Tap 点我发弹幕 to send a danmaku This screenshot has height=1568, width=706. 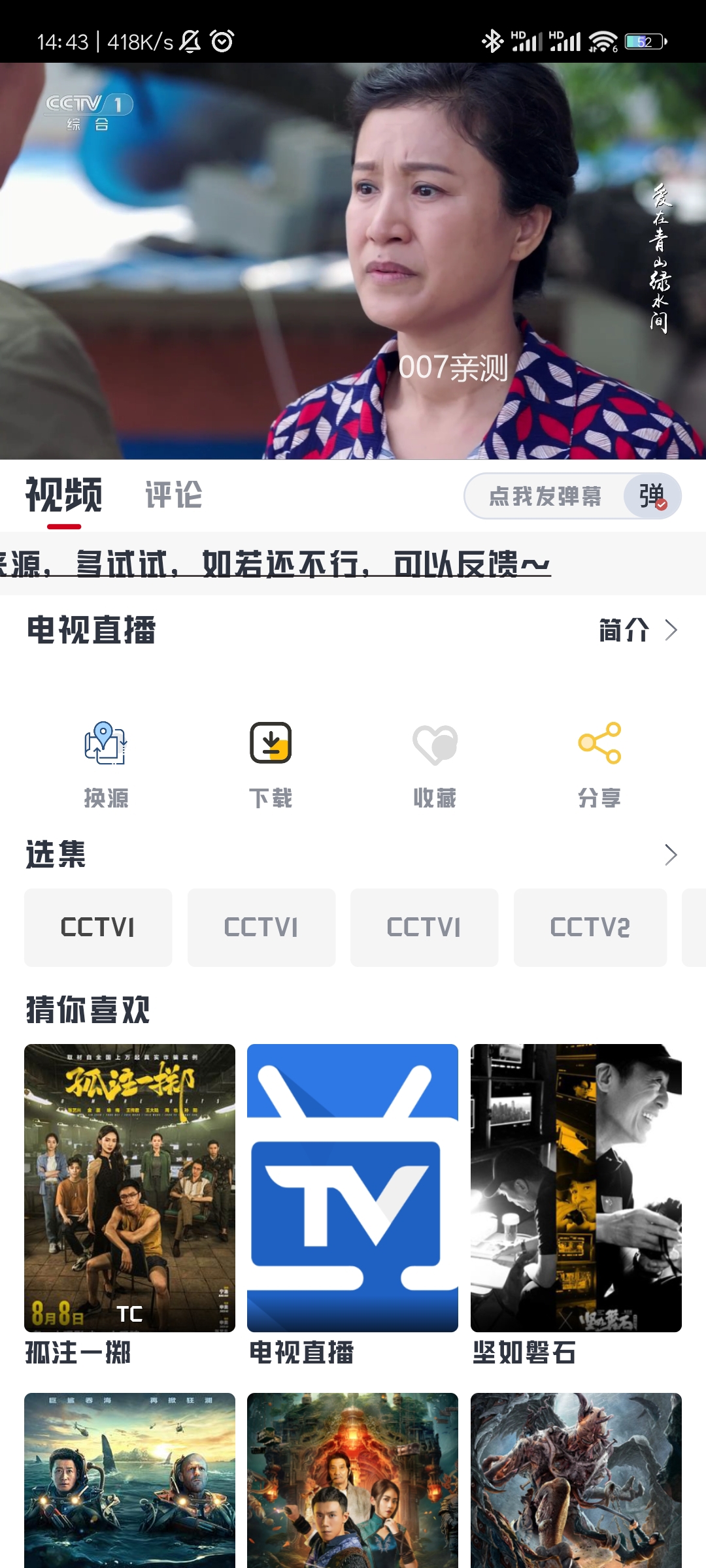click(x=548, y=495)
